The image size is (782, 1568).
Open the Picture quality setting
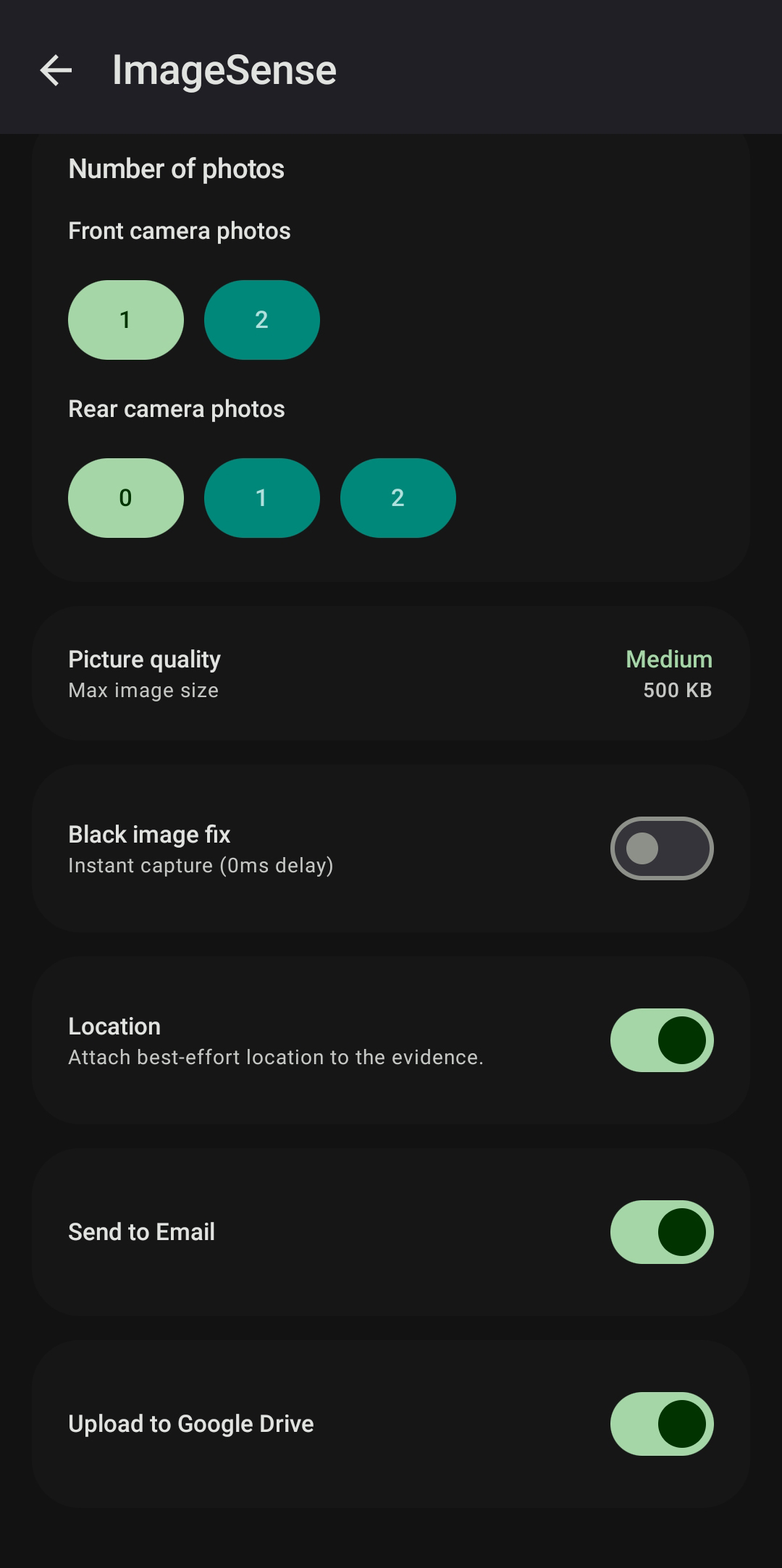(x=391, y=672)
